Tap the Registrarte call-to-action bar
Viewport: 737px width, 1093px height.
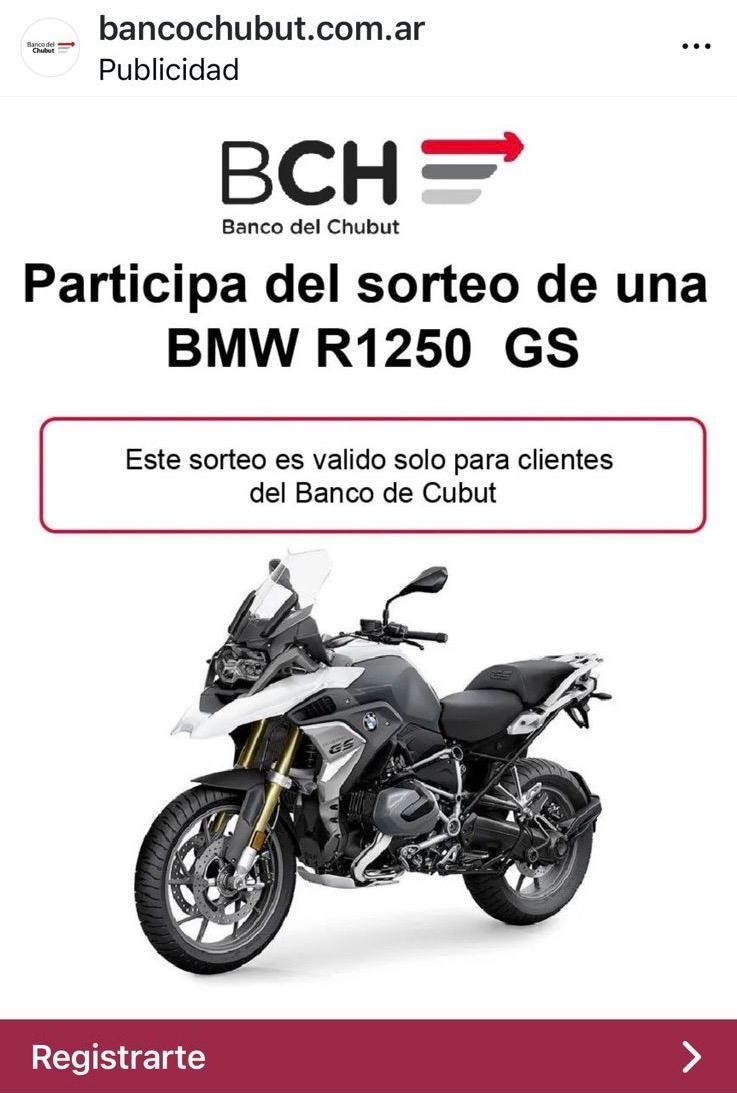[x=368, y=1057]
